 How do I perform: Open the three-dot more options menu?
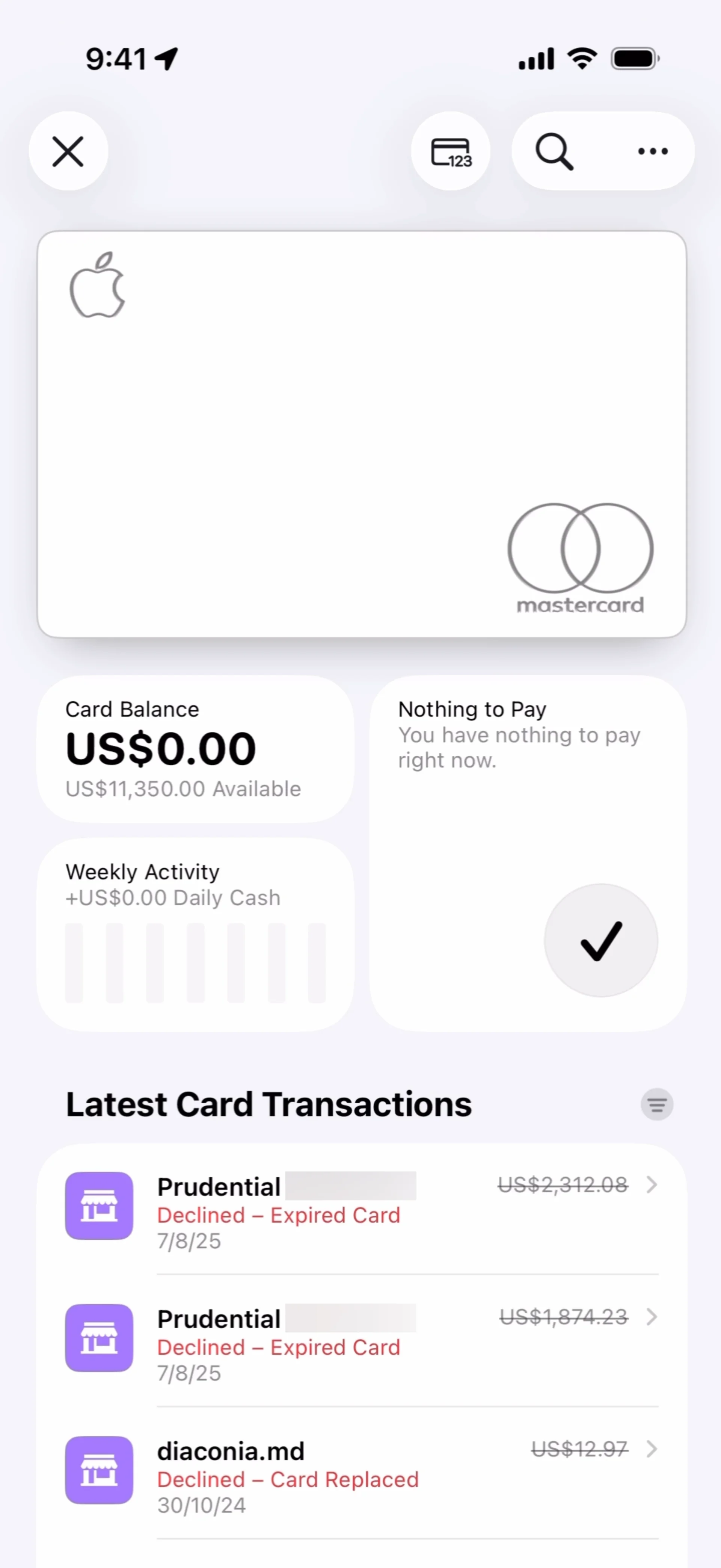pyautogui.click(x=653, y=151)
